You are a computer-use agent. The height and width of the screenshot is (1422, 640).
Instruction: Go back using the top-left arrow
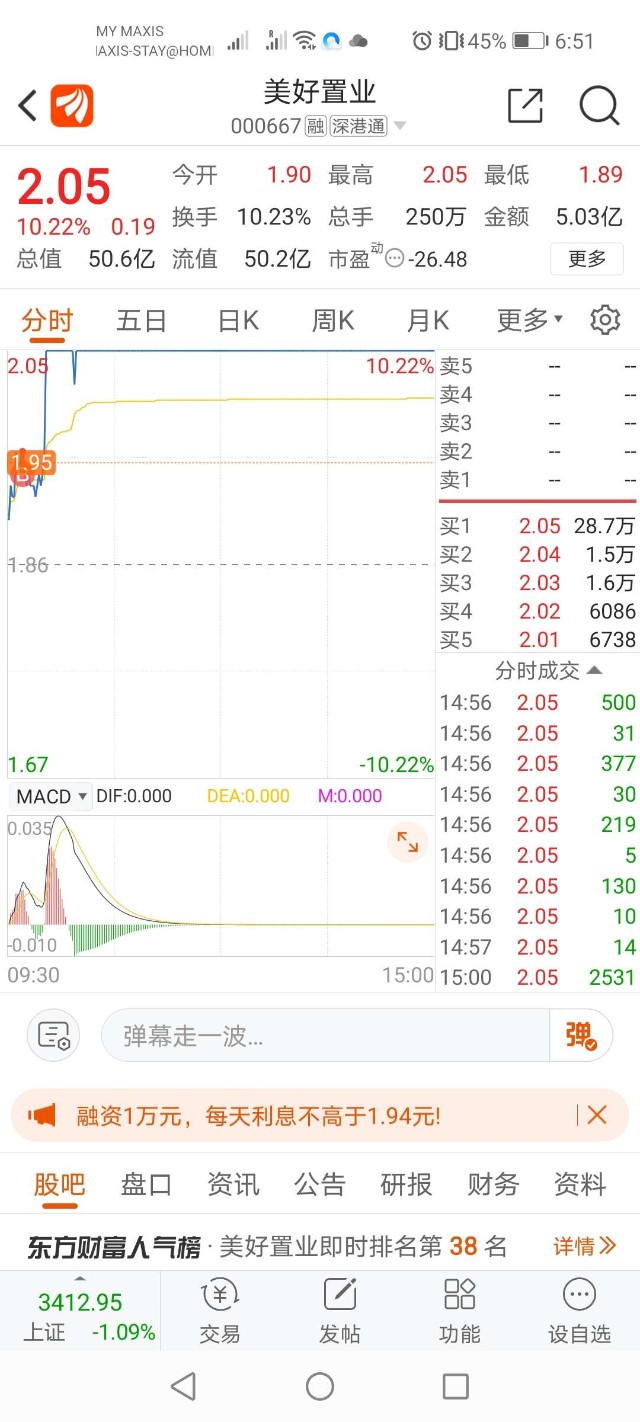point(28,105)
